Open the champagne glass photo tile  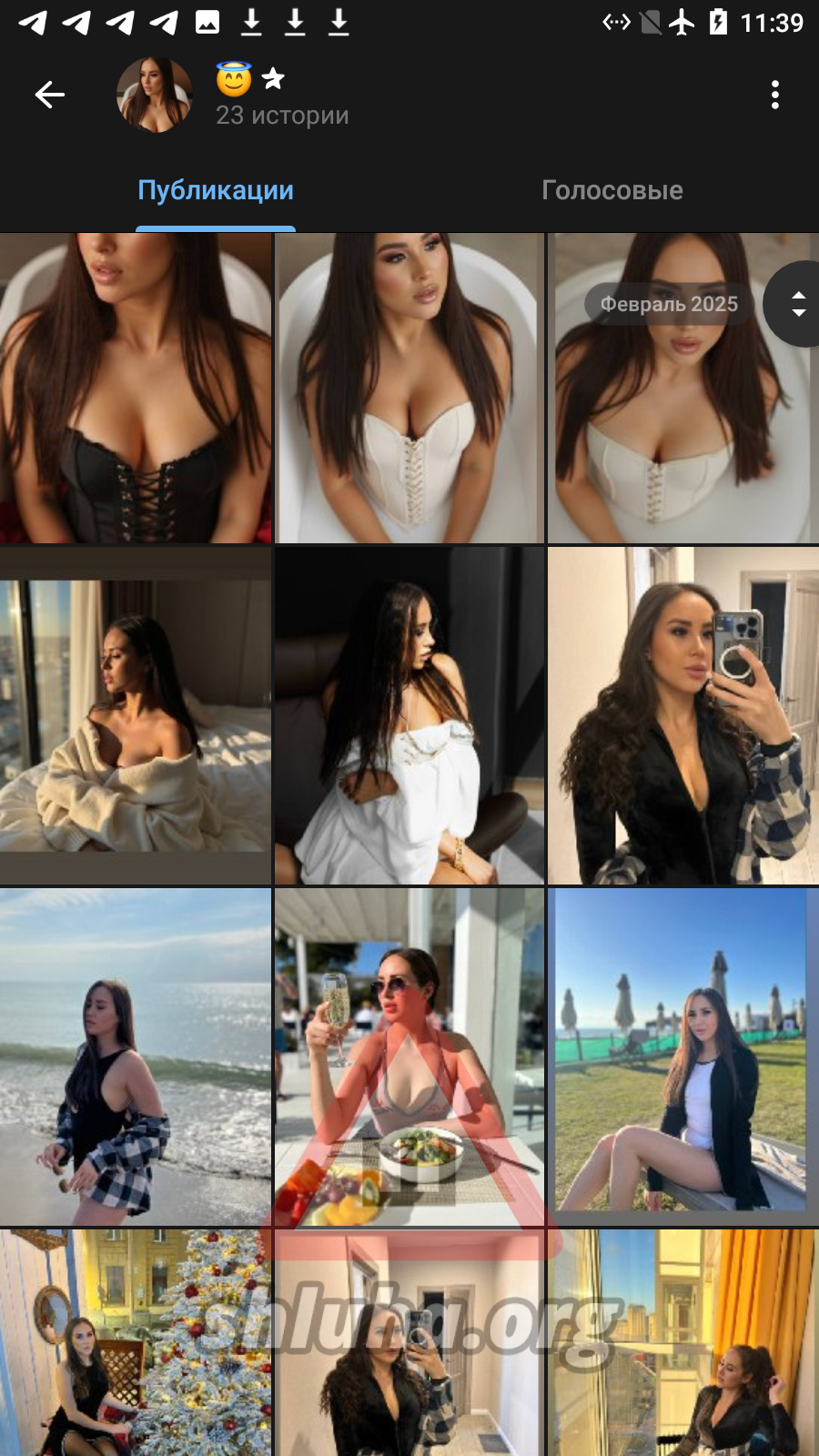[409, 1057]
